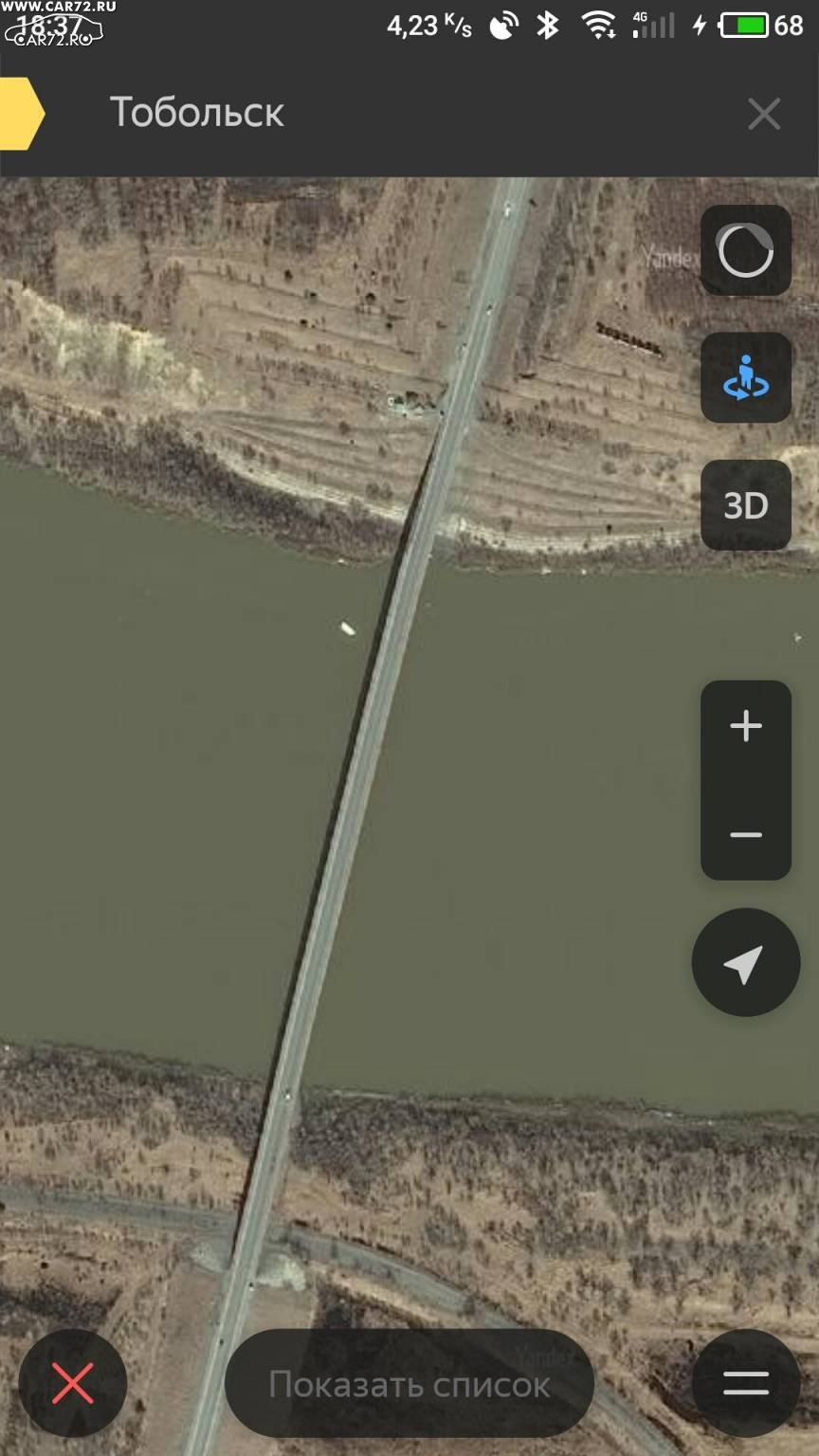The image size is (819, 1456).
Task: Center map on my location
Action: click(x=746, y=963)
